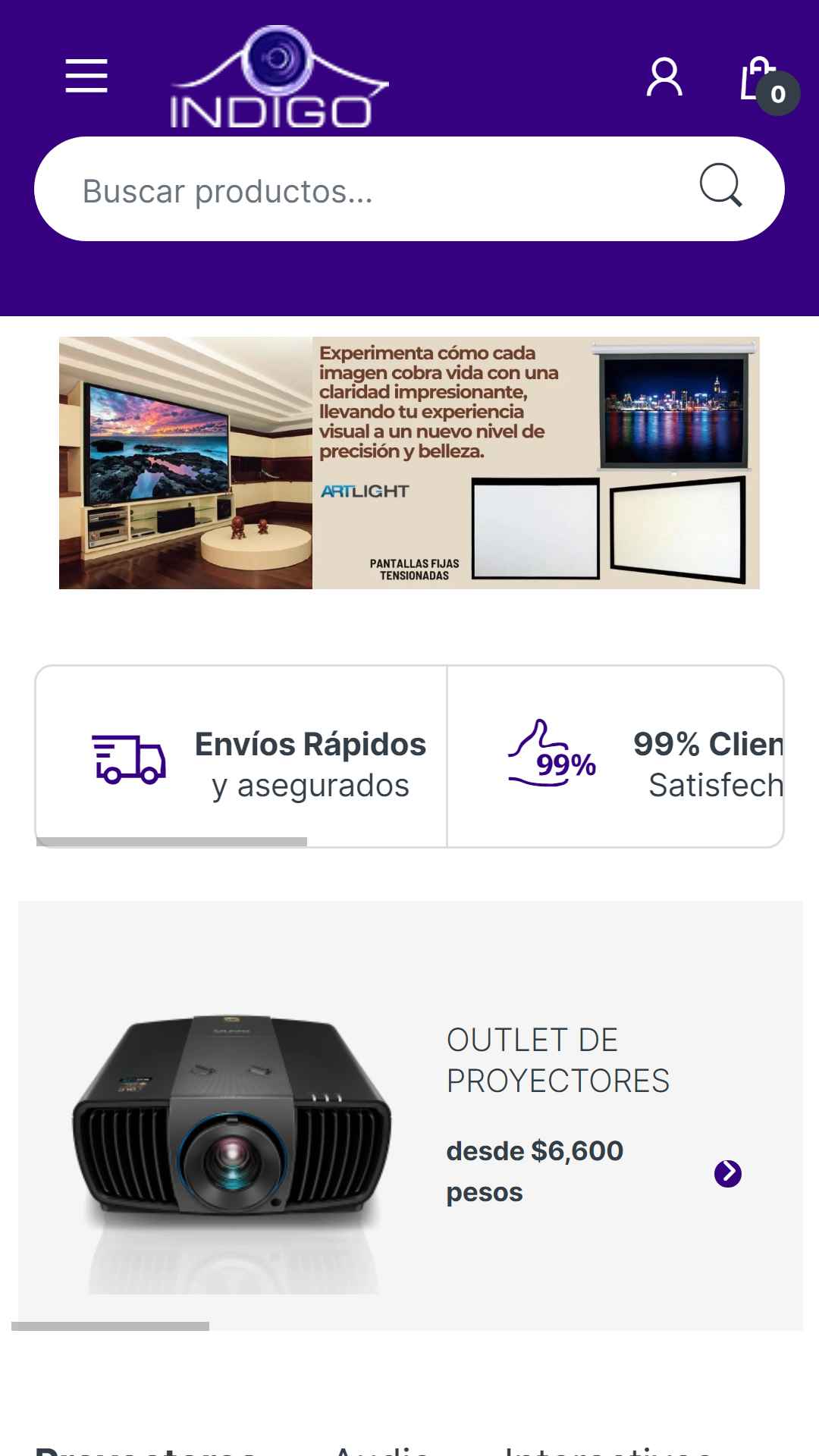The width and height of the screenshot is (819, 1456).
Task: Open the Artlight pantallas fijas banner
Action: pos(409,463)
